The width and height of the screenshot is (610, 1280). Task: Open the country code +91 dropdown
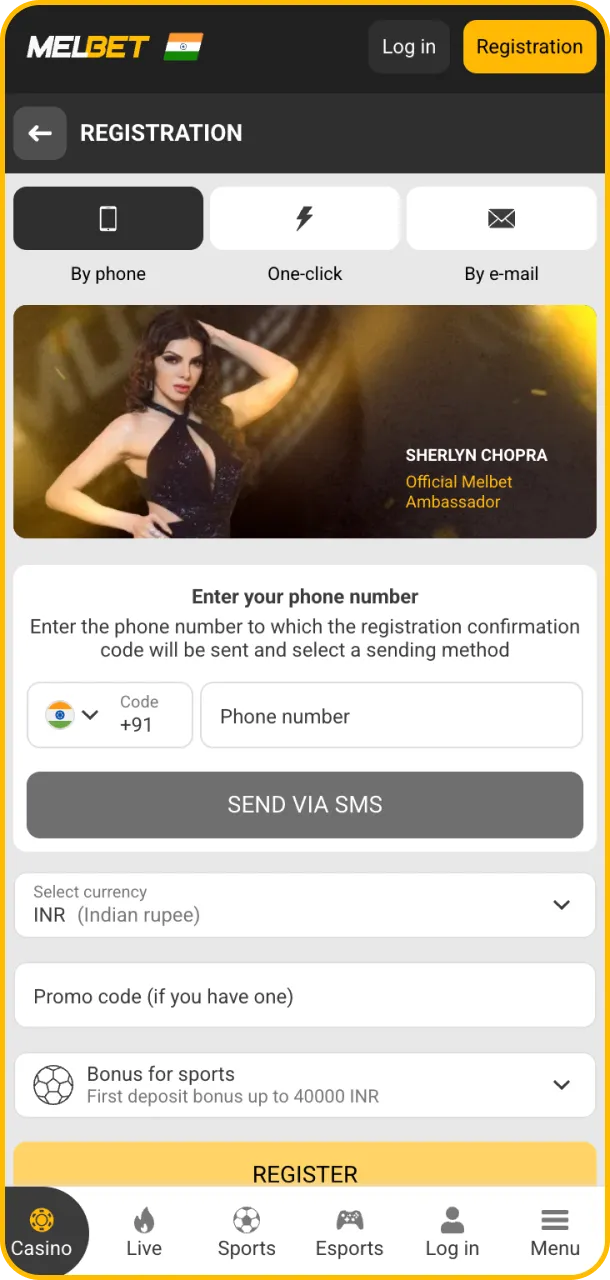[x=109, y=715]
